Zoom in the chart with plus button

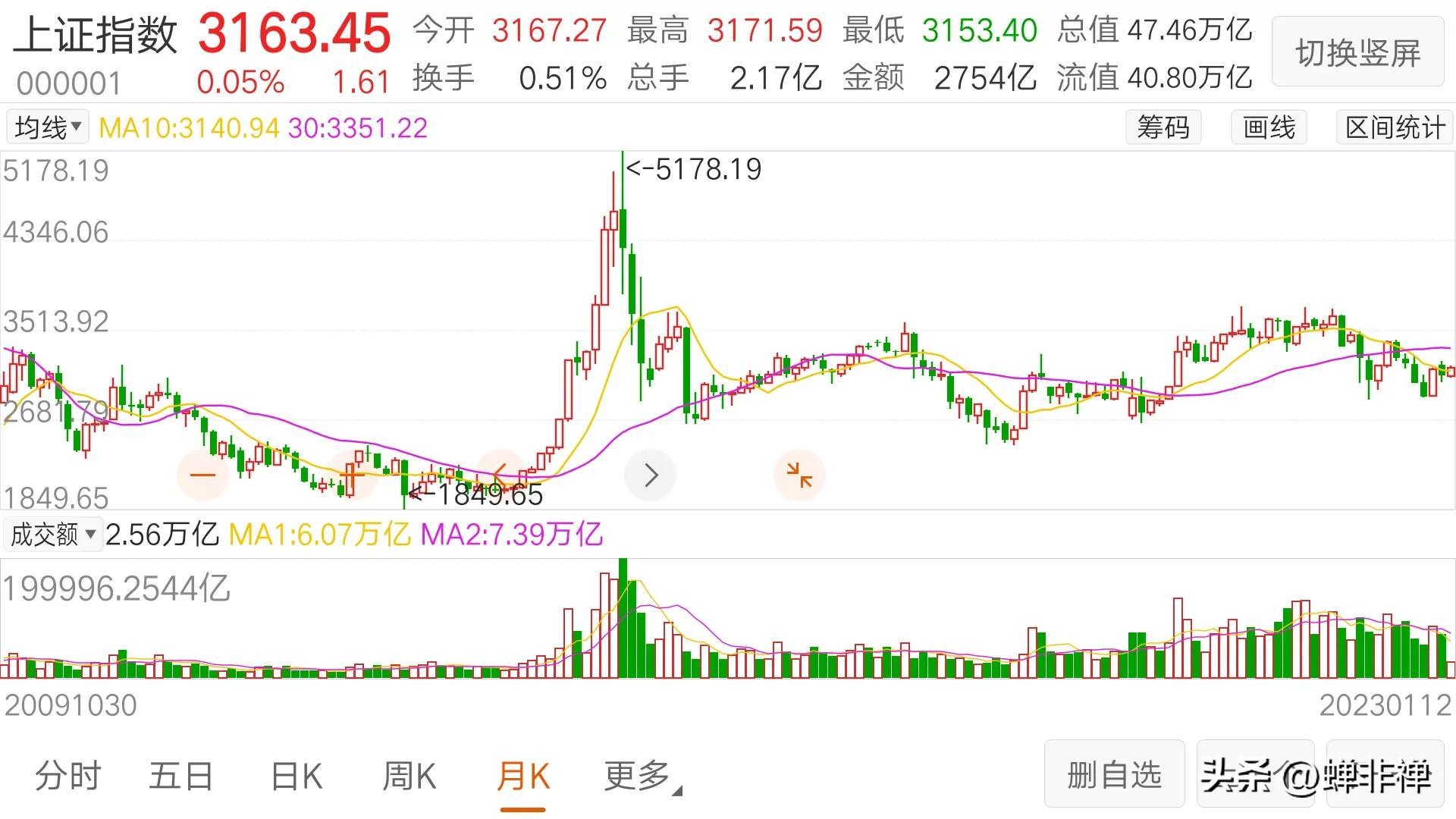pyautogui.click(x=351, y=475)
